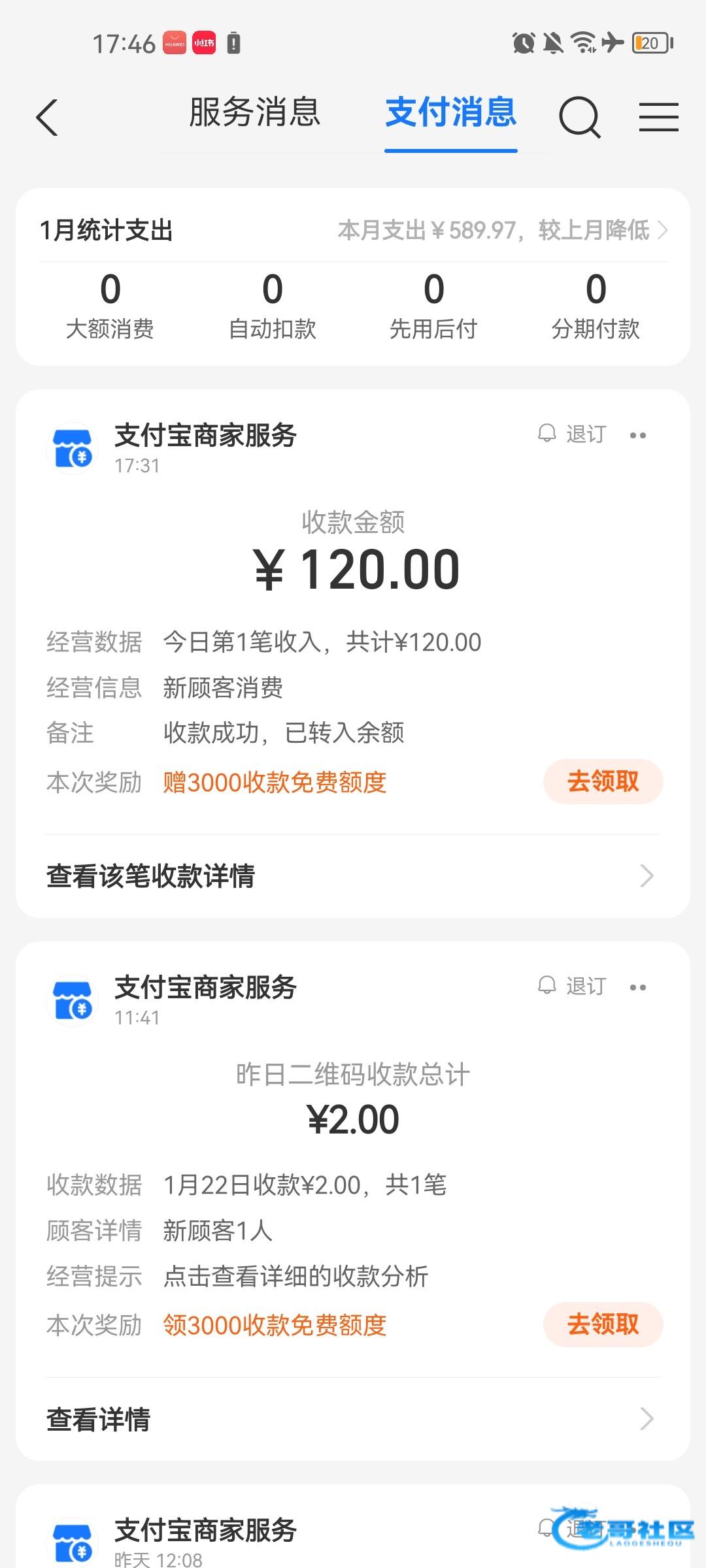Viewport: 706px width, 1568px height.
Task: Open the 本月支出 ¥589.97 monthly details
Action: point(502,230)
